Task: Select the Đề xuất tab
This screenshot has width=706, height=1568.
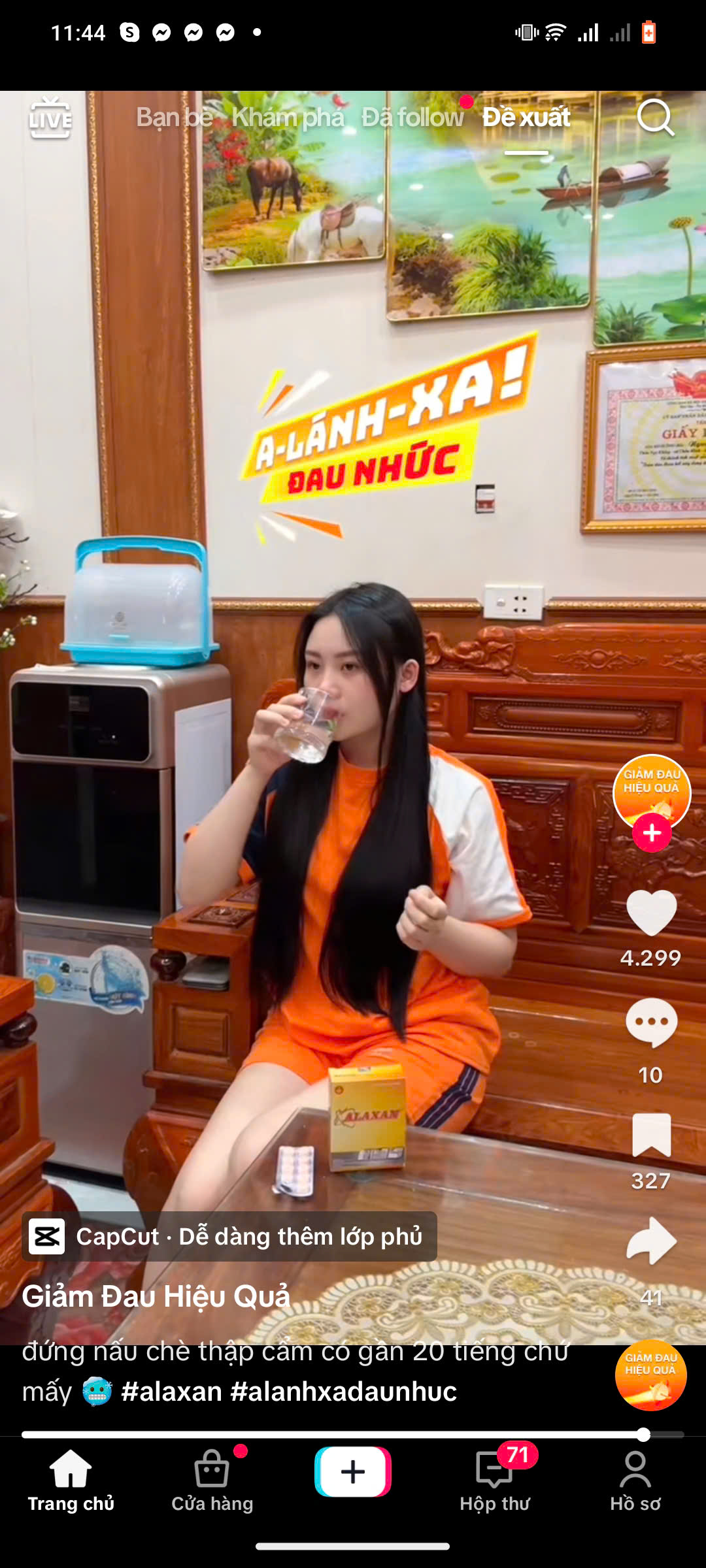Action: [x=526, y=118]
